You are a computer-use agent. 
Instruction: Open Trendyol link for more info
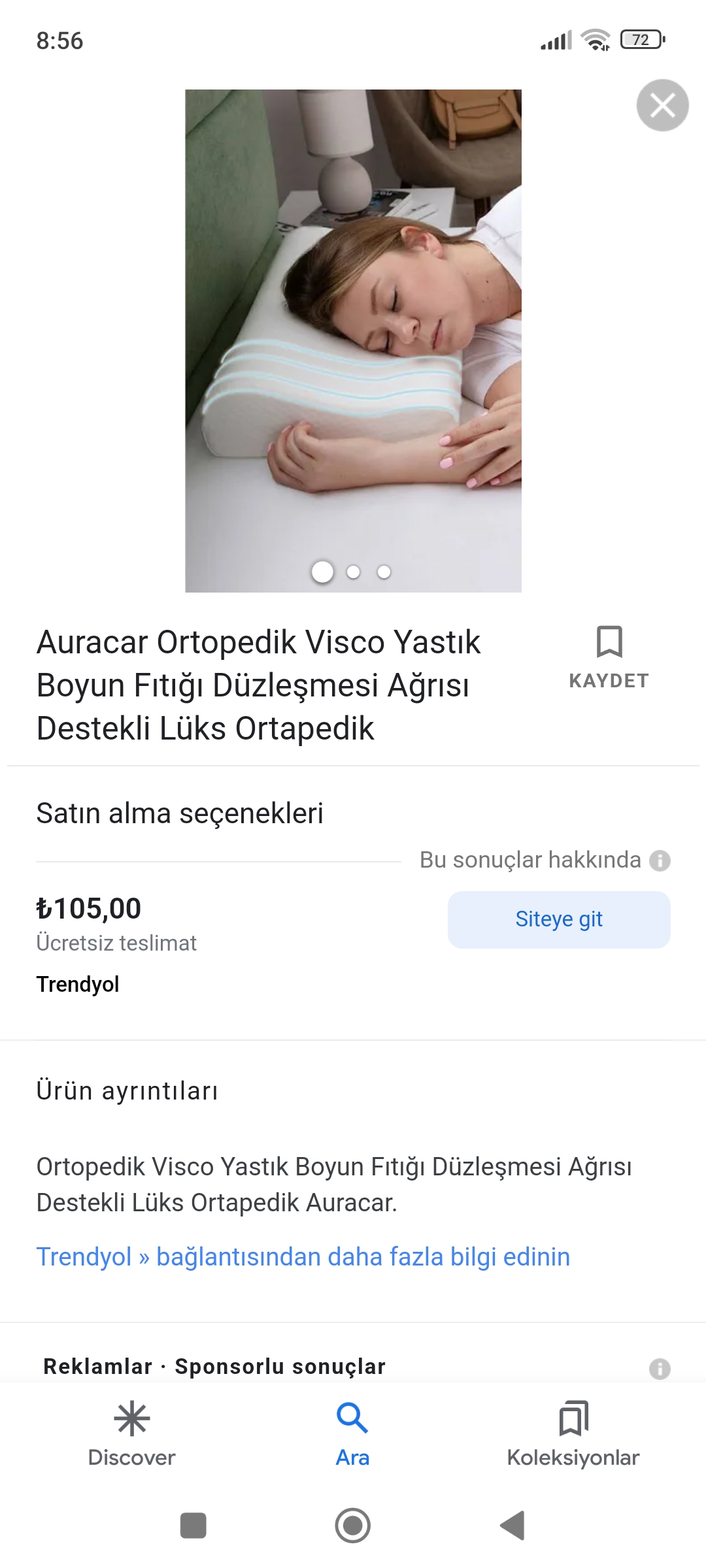pos(303,1257)
